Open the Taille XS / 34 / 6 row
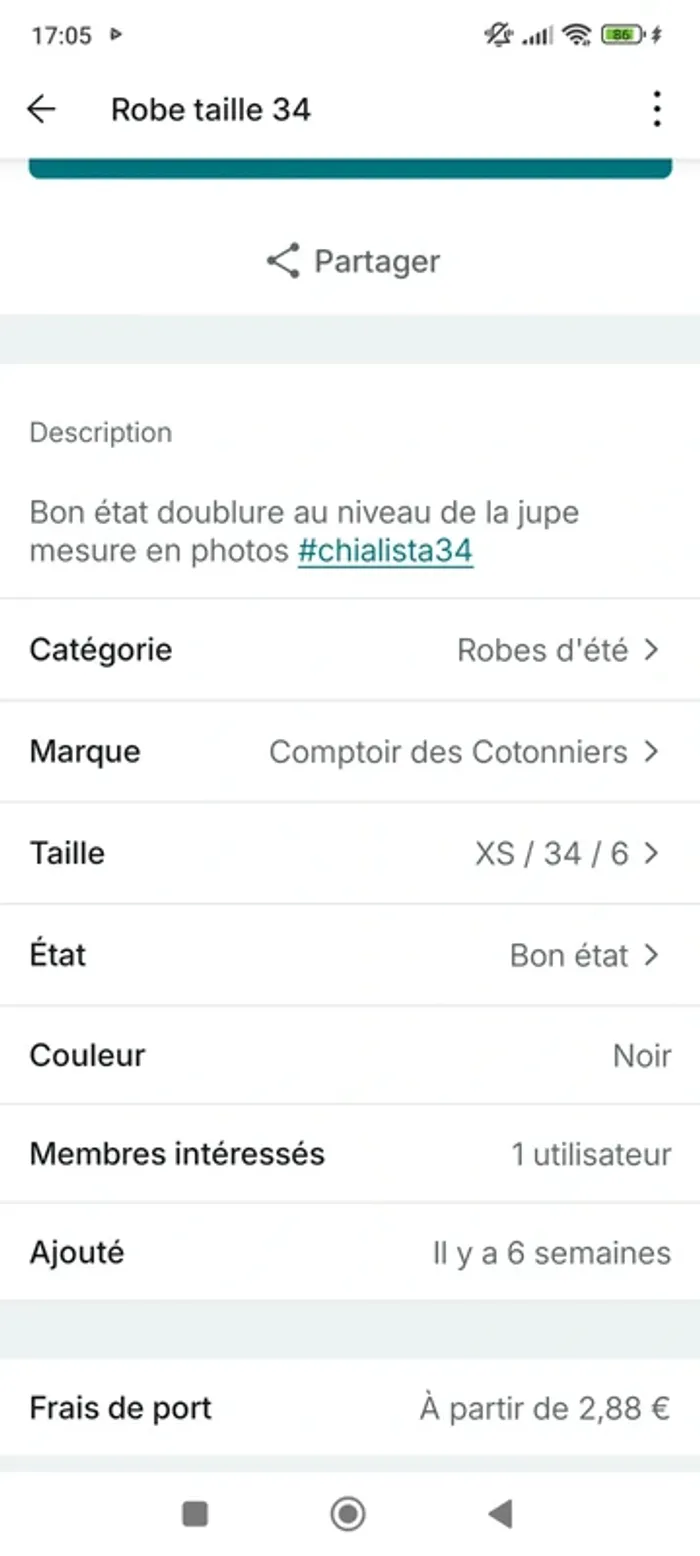The image size is (700, 1556). (350, 853)
